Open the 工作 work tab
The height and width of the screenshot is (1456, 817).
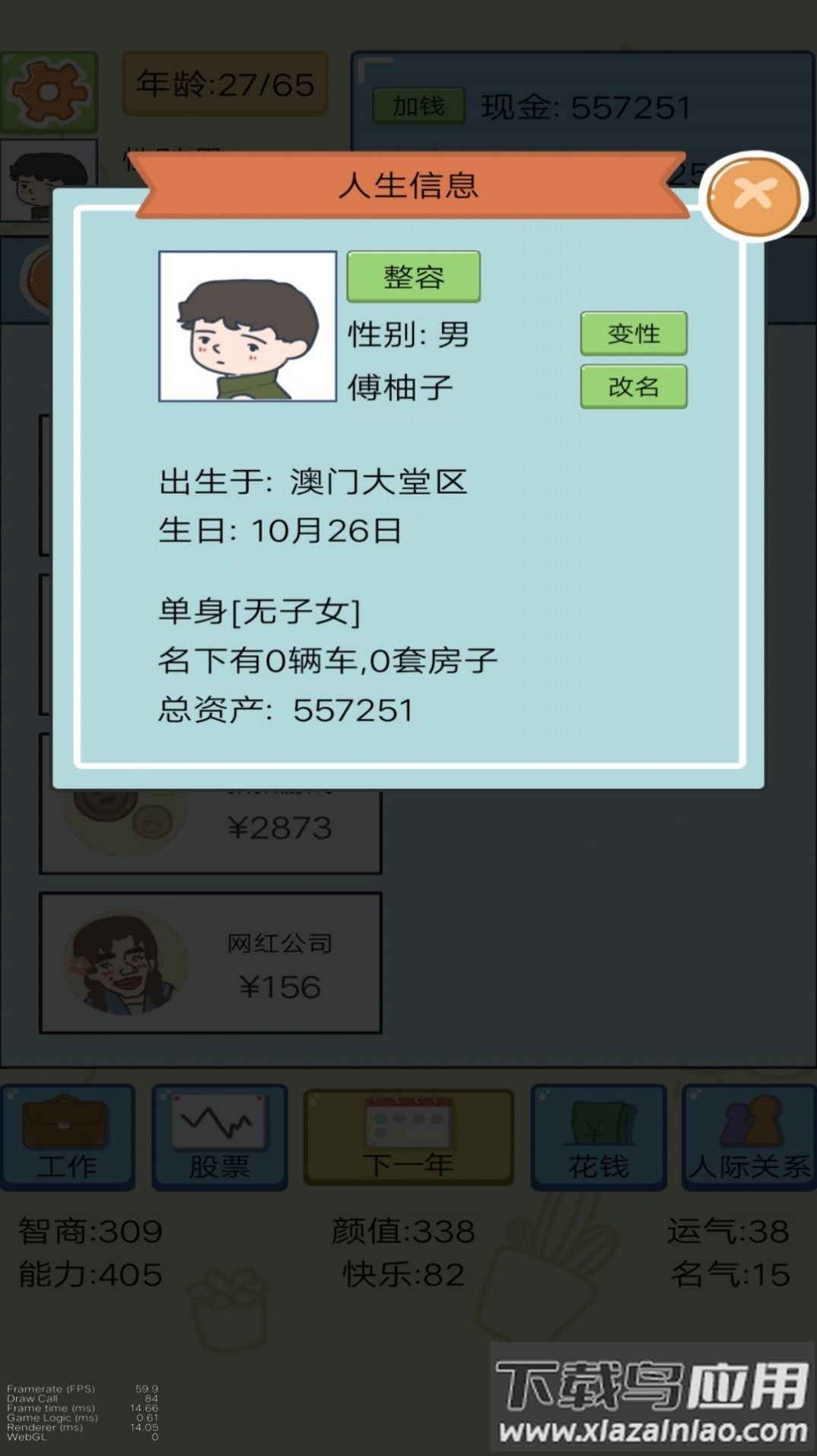(x=68, y=1137)
